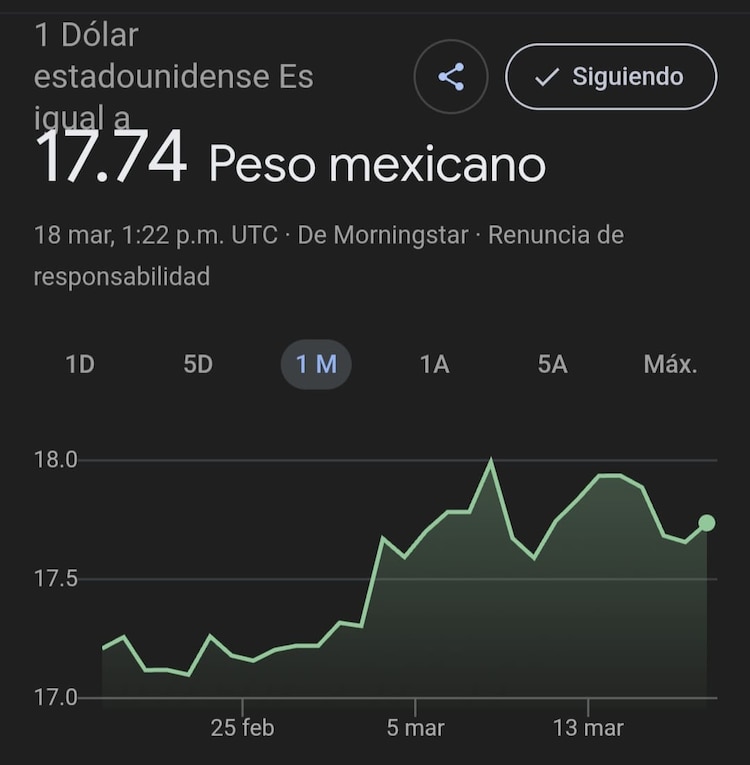The image size is (750, 765).
Task: Open the 1A yearly chart
Action: (434, 364)
